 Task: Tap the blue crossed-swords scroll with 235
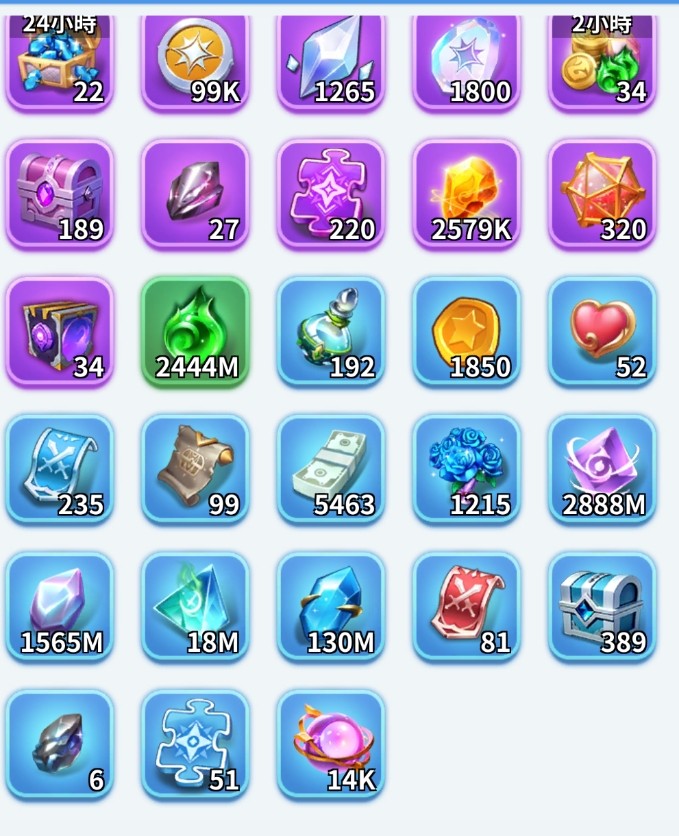60,469
